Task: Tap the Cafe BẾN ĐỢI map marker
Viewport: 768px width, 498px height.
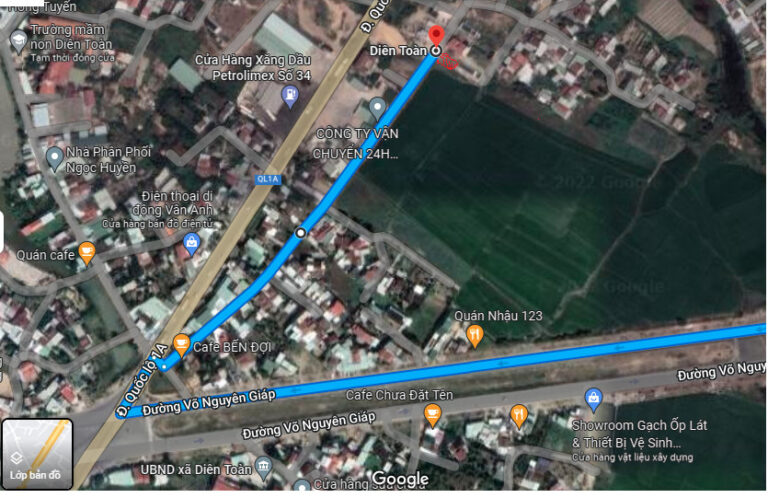Action: [x=181, y=345]
